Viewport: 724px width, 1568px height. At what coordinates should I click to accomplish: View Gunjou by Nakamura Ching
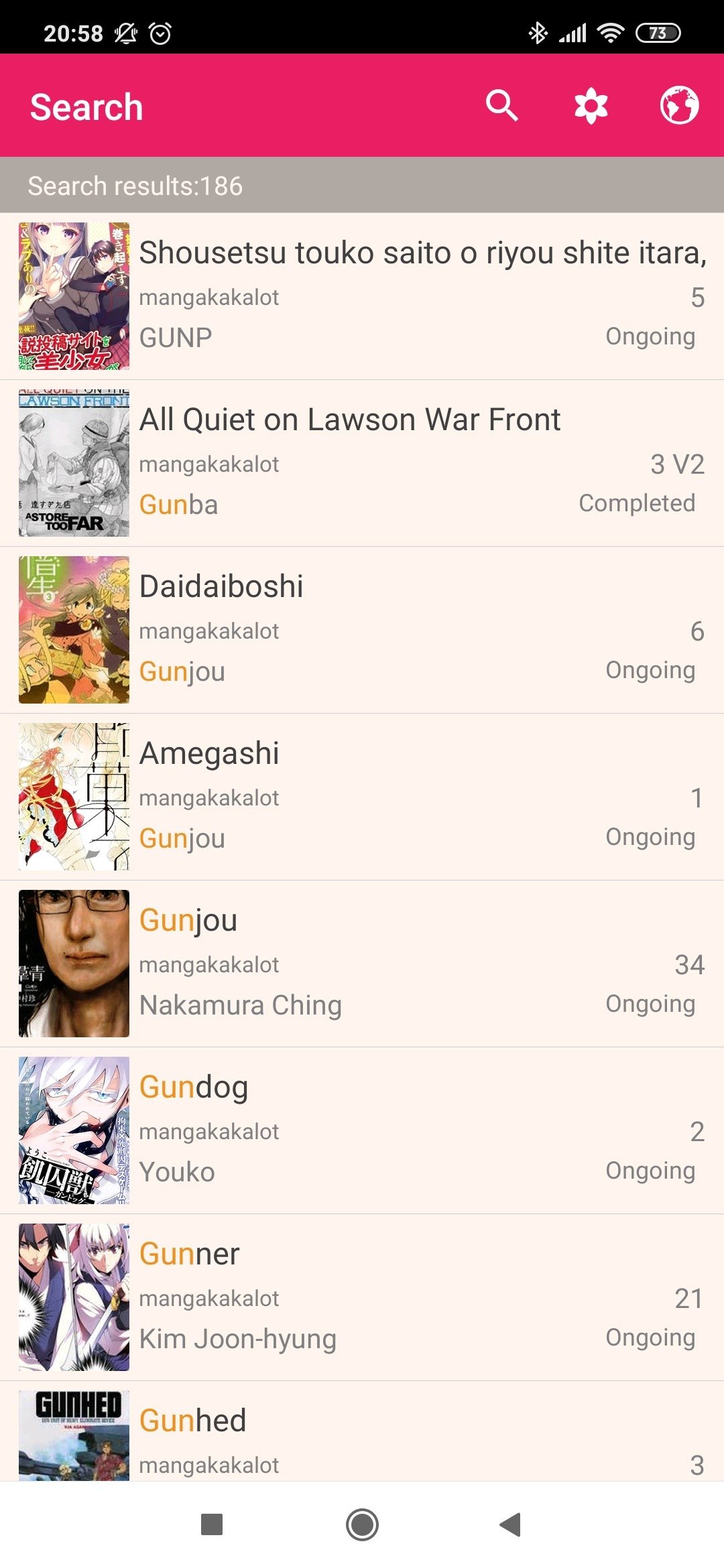(x=362, y=964)
